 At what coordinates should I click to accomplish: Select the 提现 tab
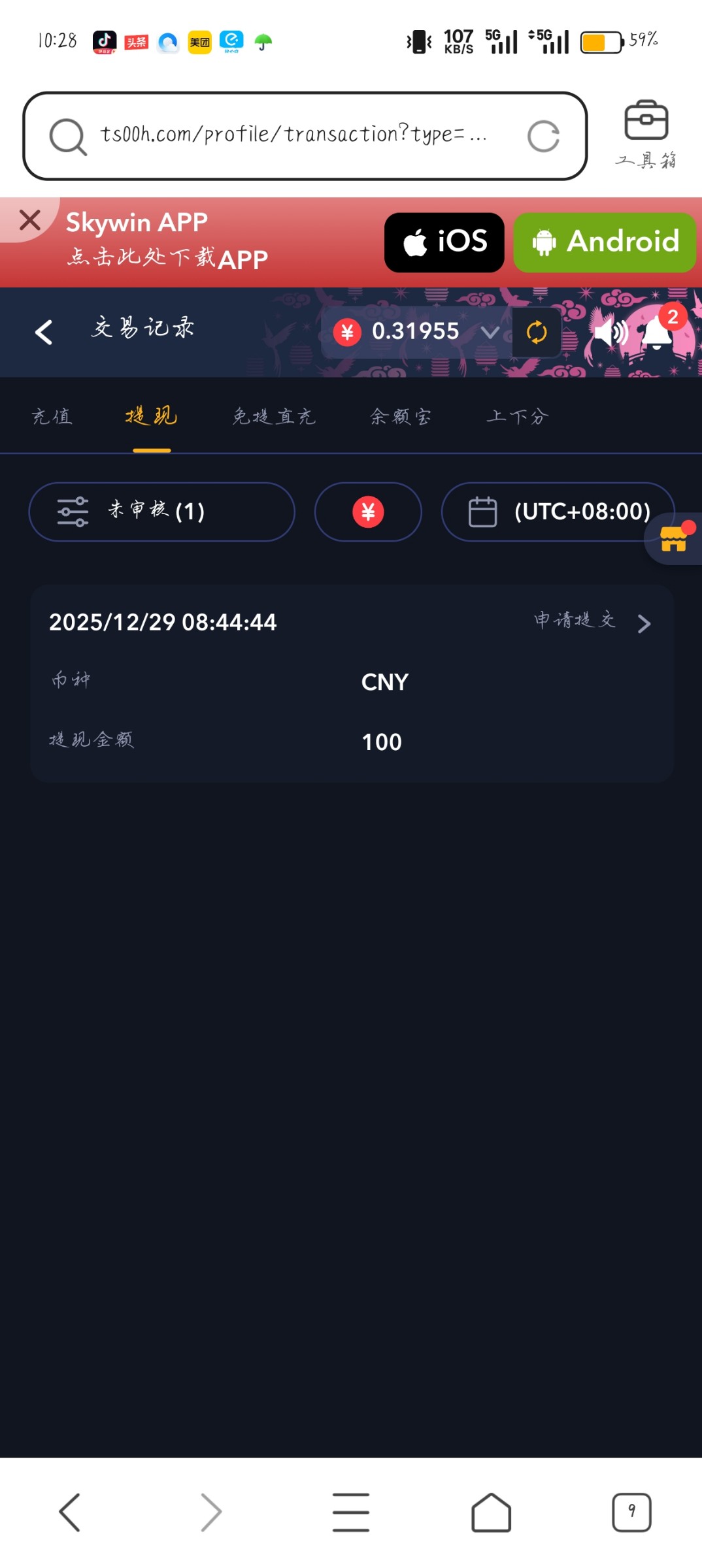pyautogui.click(x=152, y=416)
